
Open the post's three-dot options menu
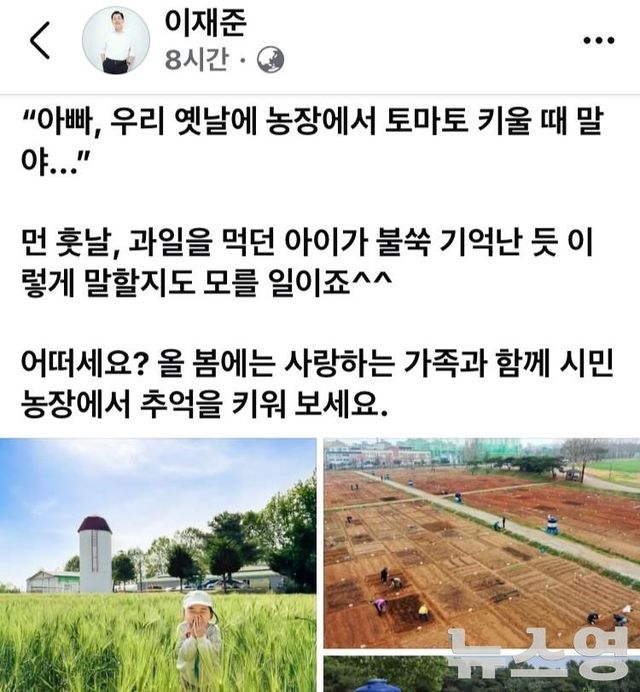(598, 40)
